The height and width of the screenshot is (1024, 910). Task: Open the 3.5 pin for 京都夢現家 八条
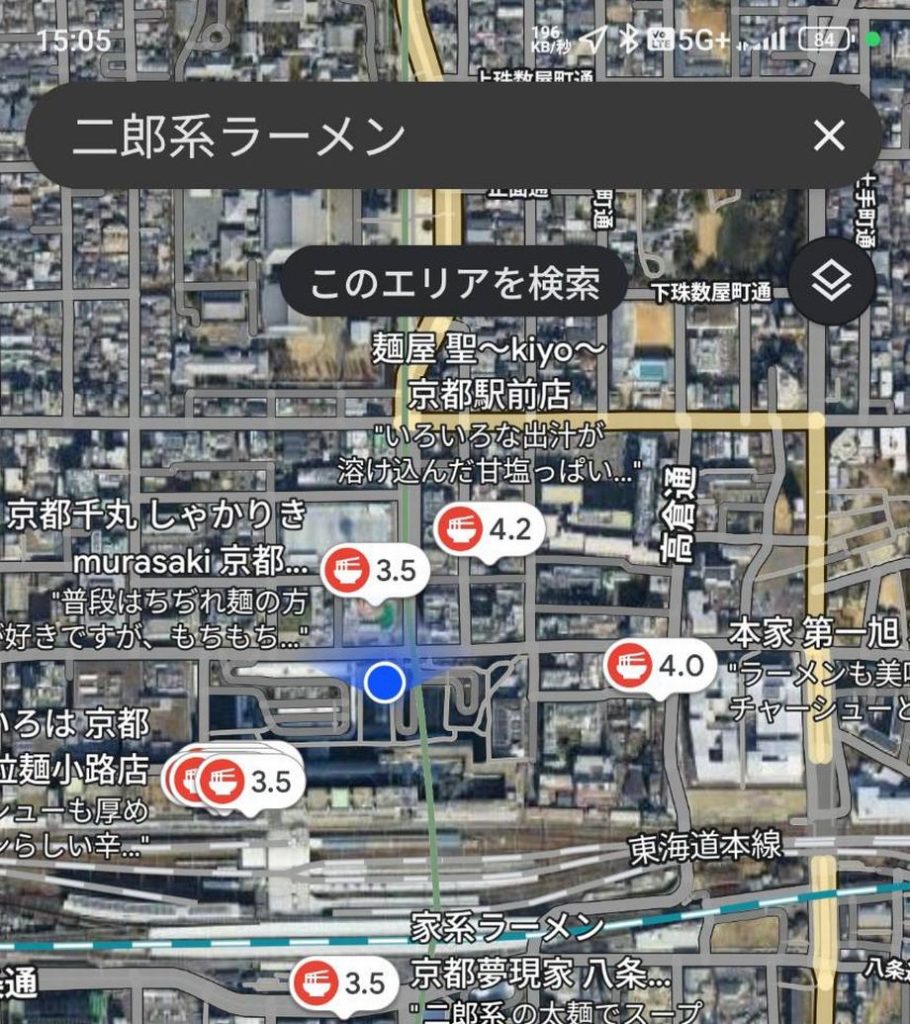343,984
